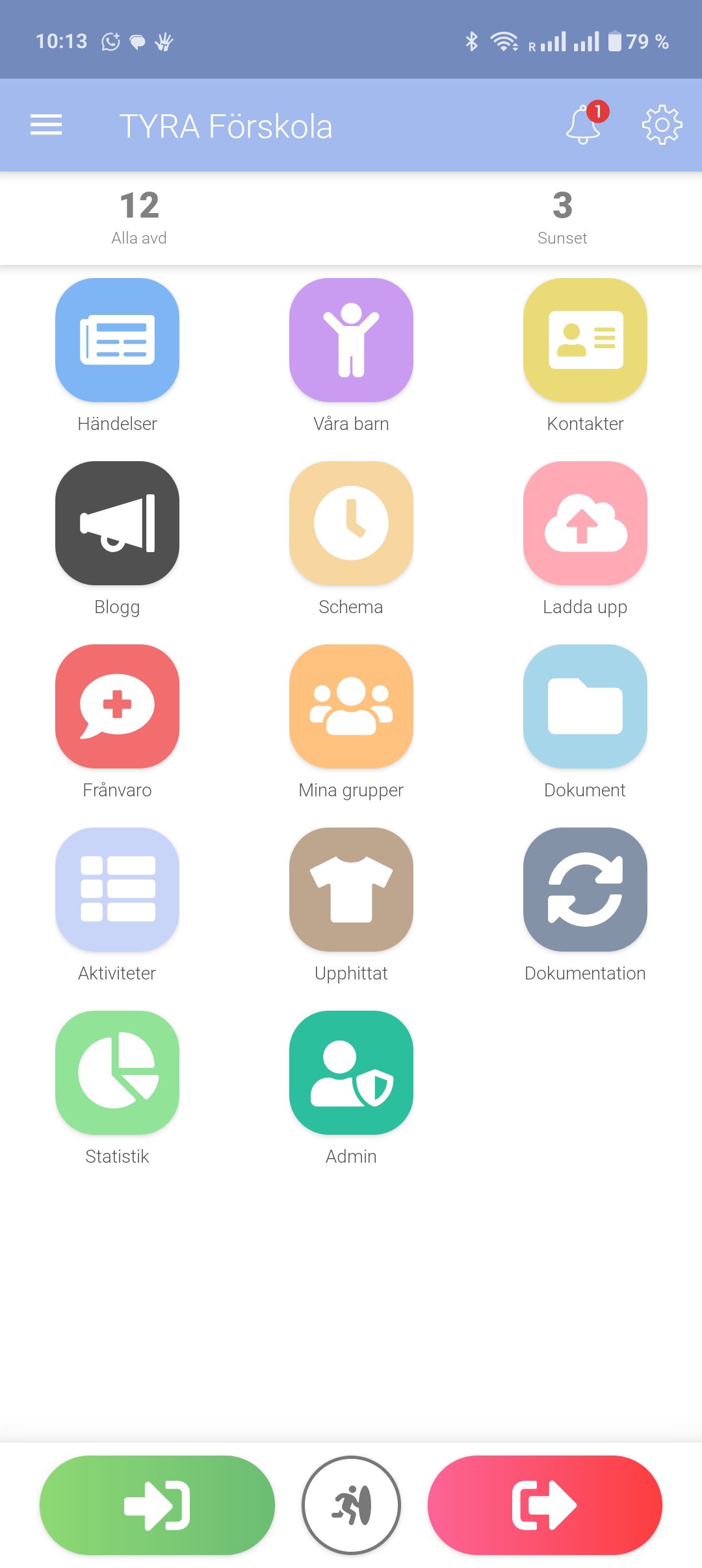Tap the red check-out button
The height and width of the screenshot is (1568, 702).
545,1506
